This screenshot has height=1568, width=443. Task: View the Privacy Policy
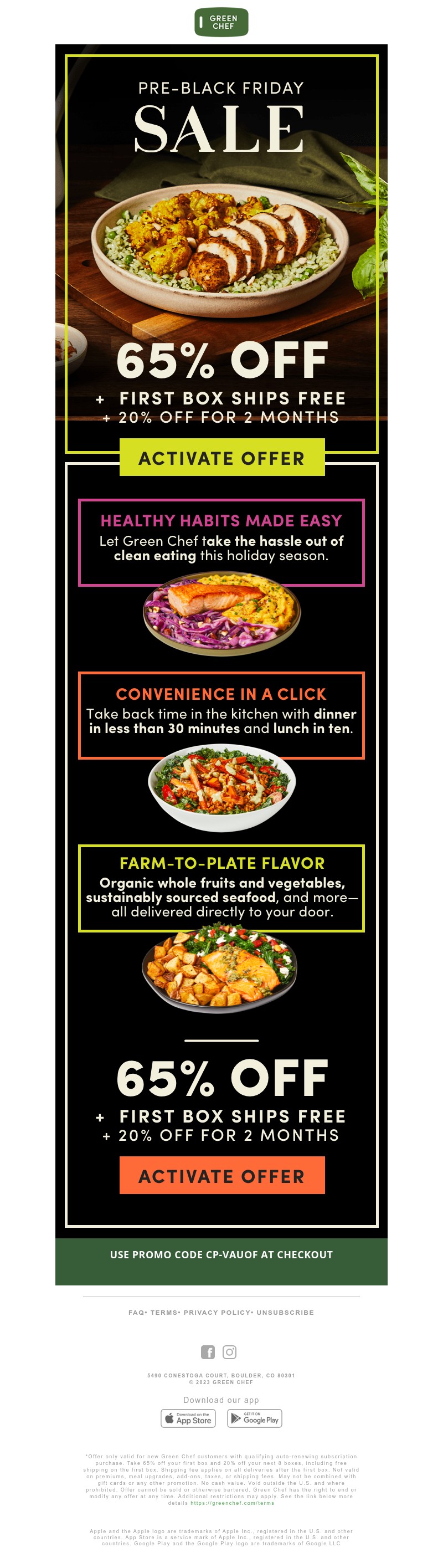pos(217,1313)
